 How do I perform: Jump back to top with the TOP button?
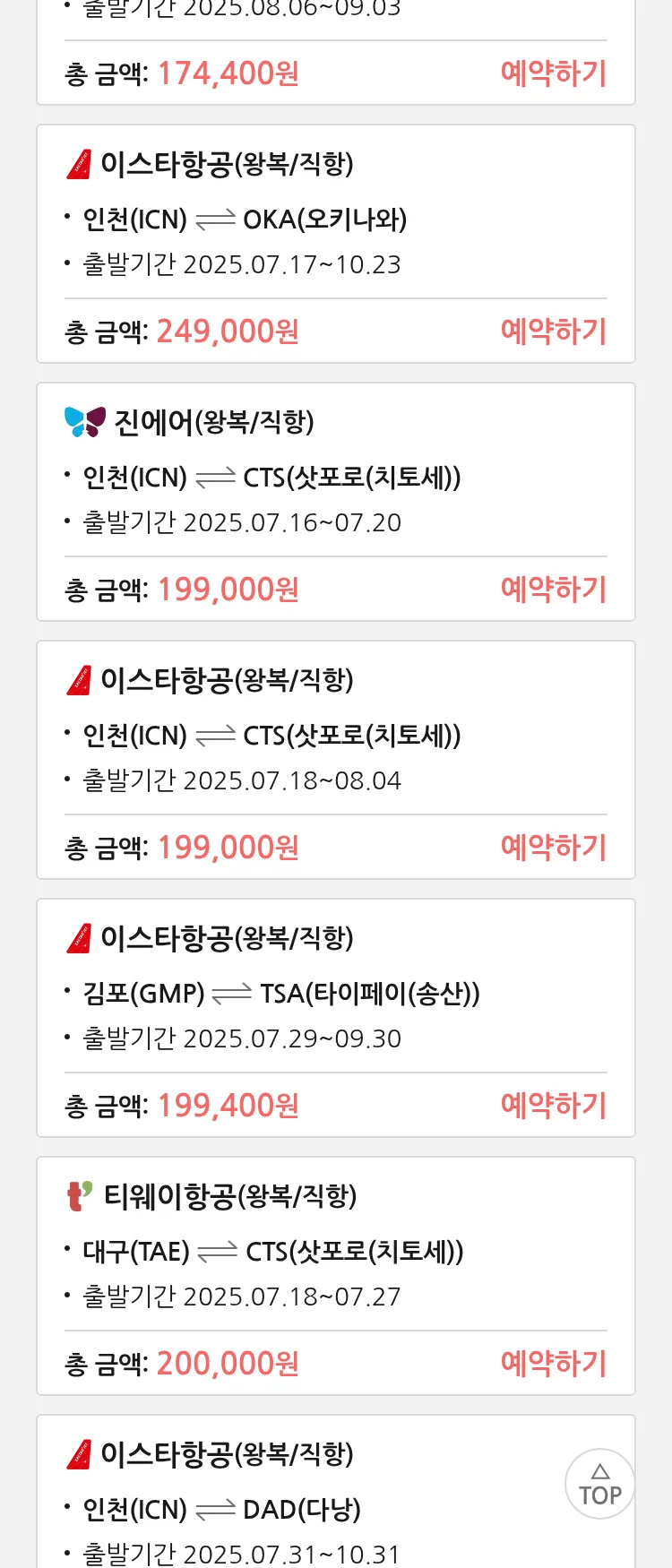coord(599,1484)
